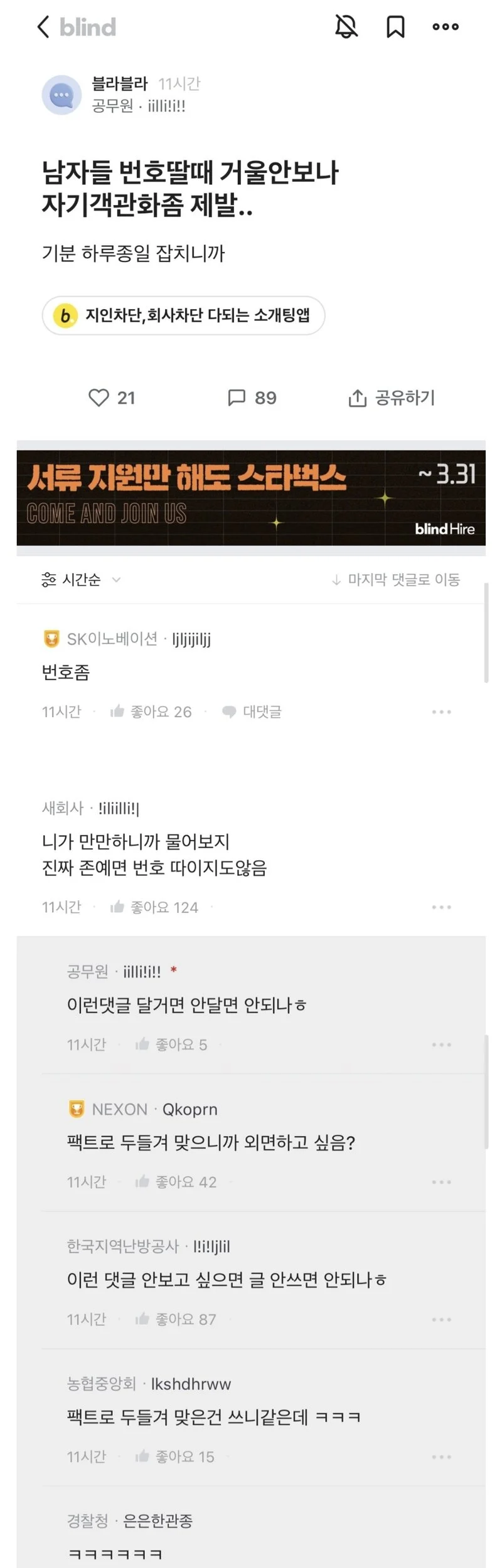
Task: Jump to last comment via 마지막 댓글로 이동
Action: [397, 580]
